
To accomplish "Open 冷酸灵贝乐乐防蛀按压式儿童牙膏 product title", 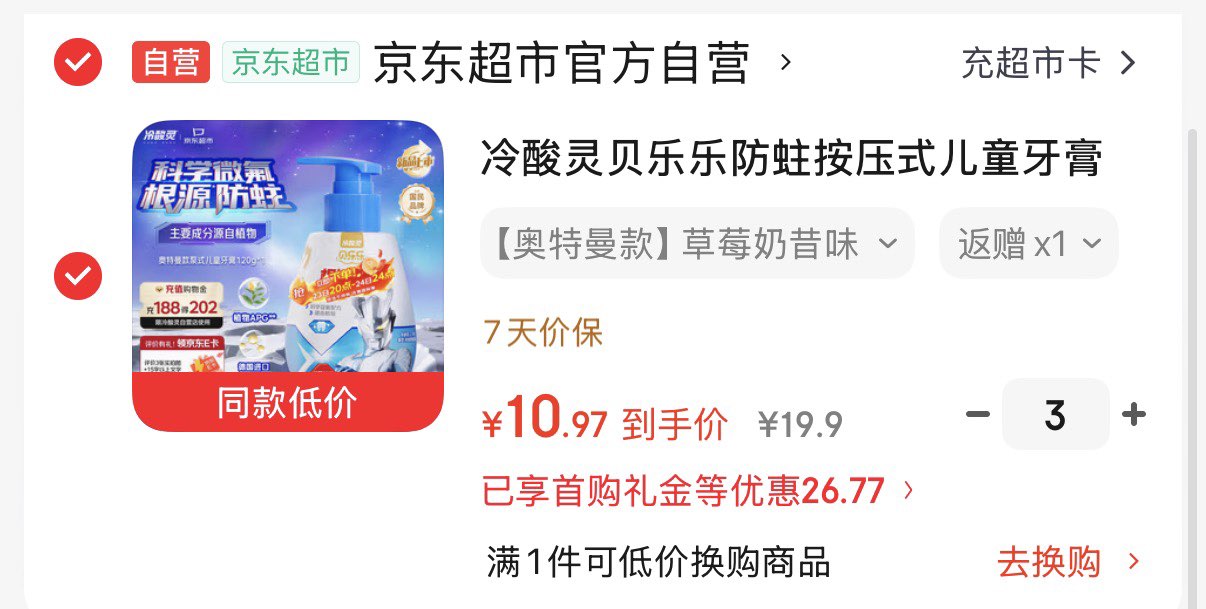I will coord(792,159).
